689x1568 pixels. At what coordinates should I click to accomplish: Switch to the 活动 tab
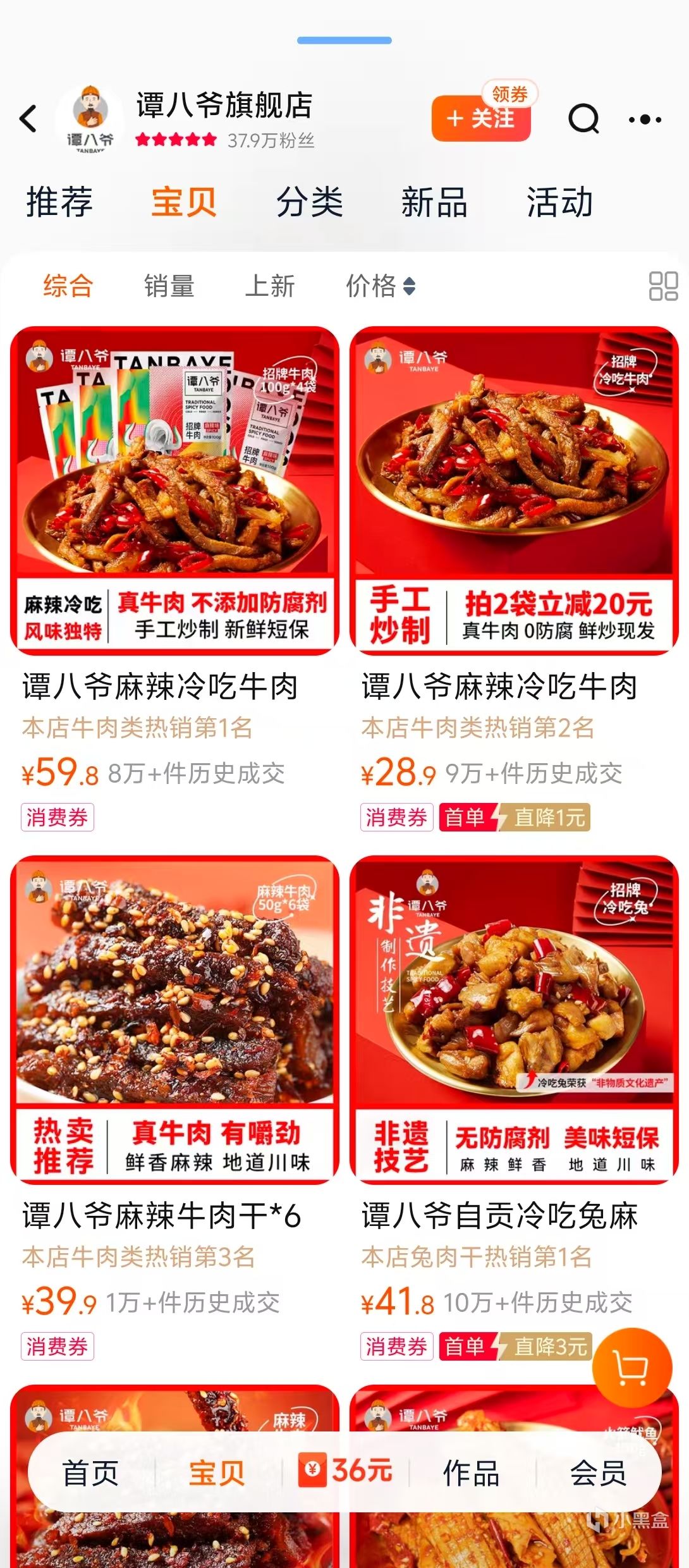click(559, 202)
